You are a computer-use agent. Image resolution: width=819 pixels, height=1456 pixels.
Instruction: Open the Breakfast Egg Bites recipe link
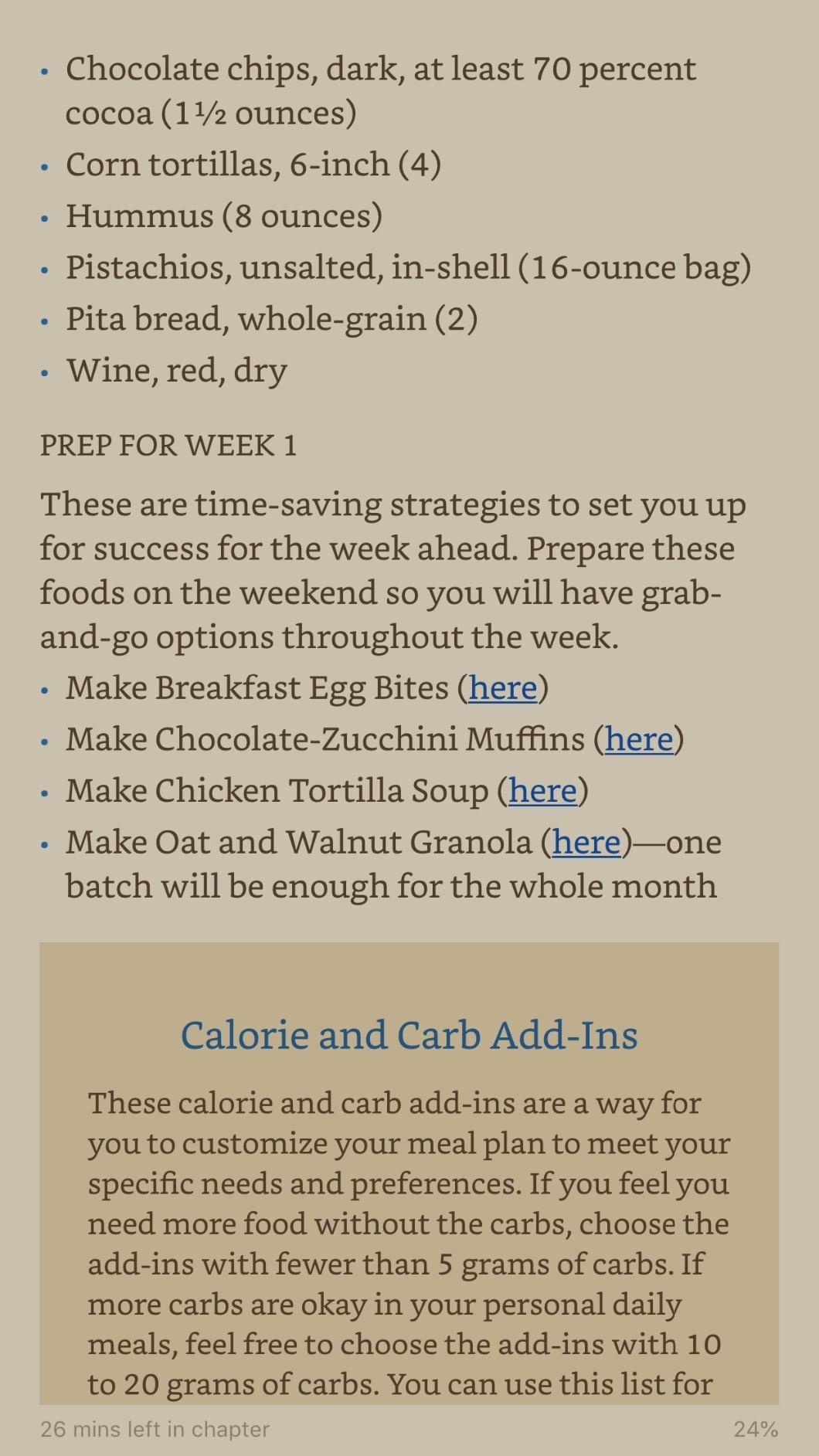tap(503, 688)
